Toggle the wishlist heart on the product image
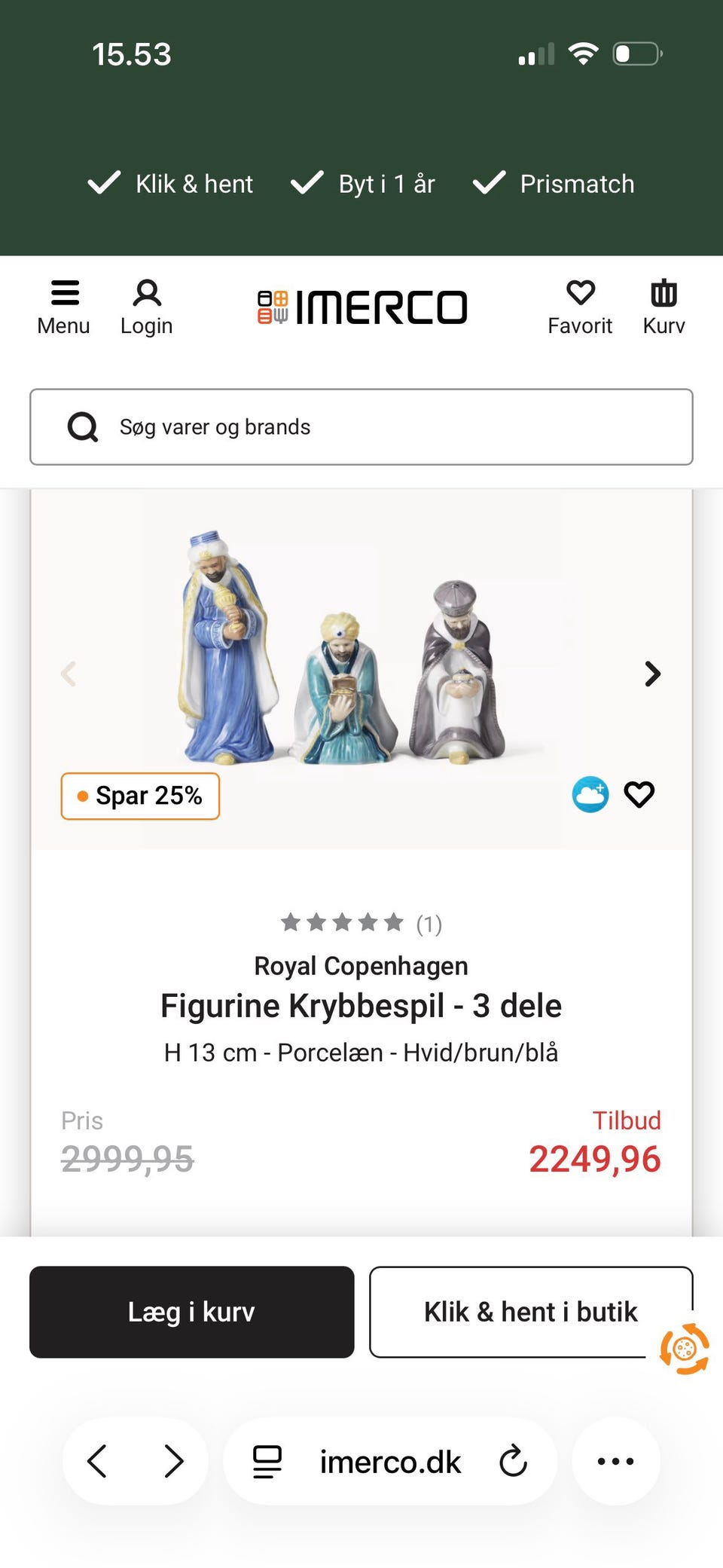Viewport: 723px width, 1568px height. [639, 793]
